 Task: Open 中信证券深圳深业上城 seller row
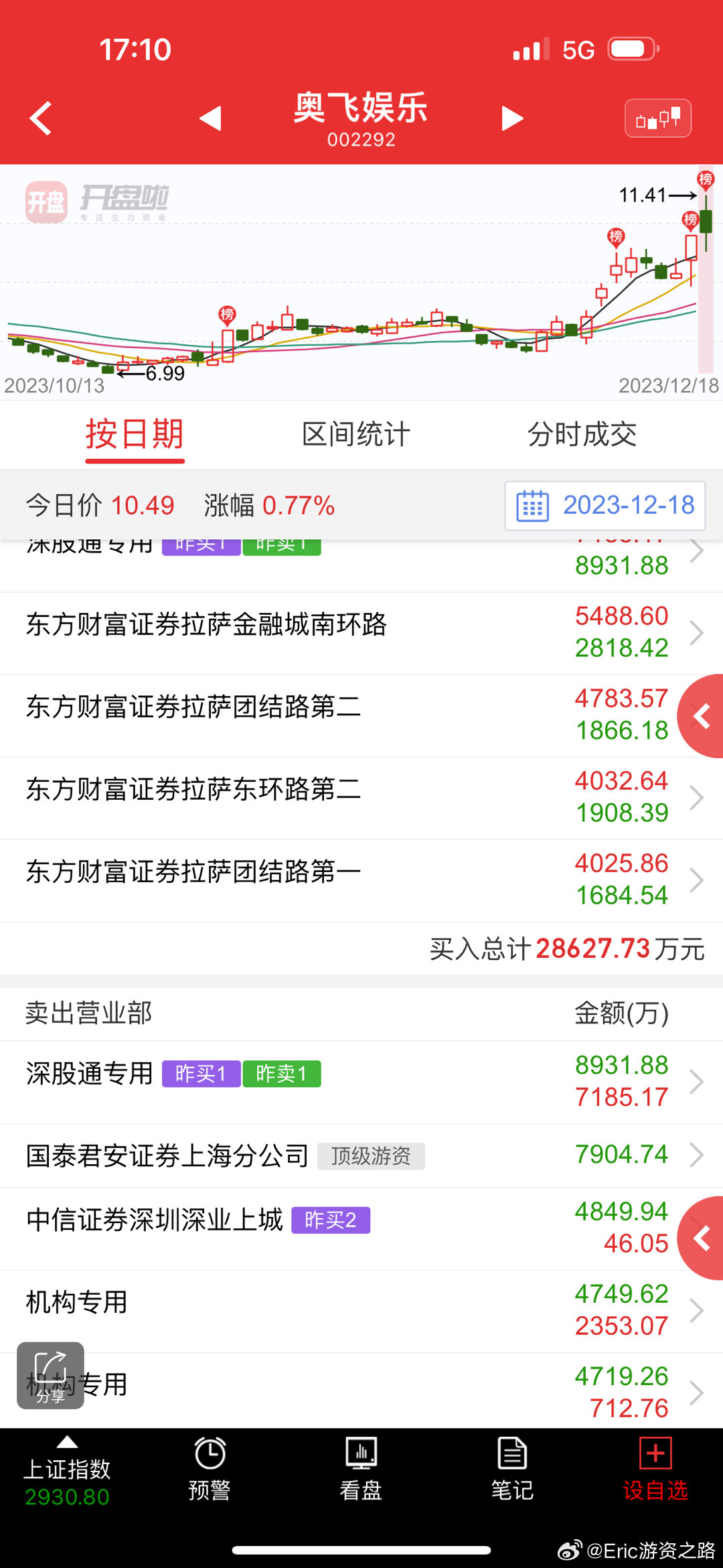tap(361, 1228)
